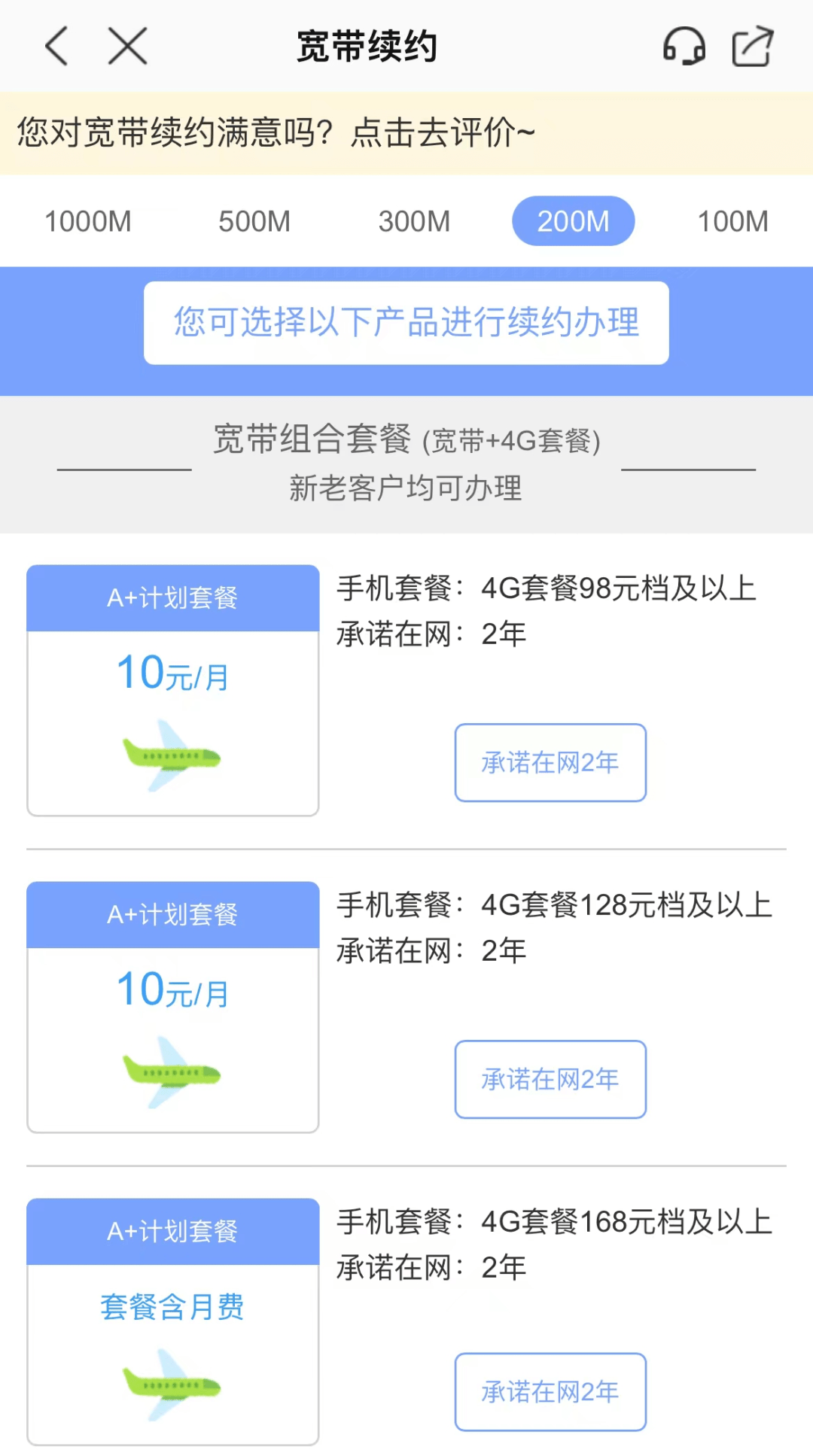
Task: Tap the 10元/月 price in first card
Action: point(172,672)
